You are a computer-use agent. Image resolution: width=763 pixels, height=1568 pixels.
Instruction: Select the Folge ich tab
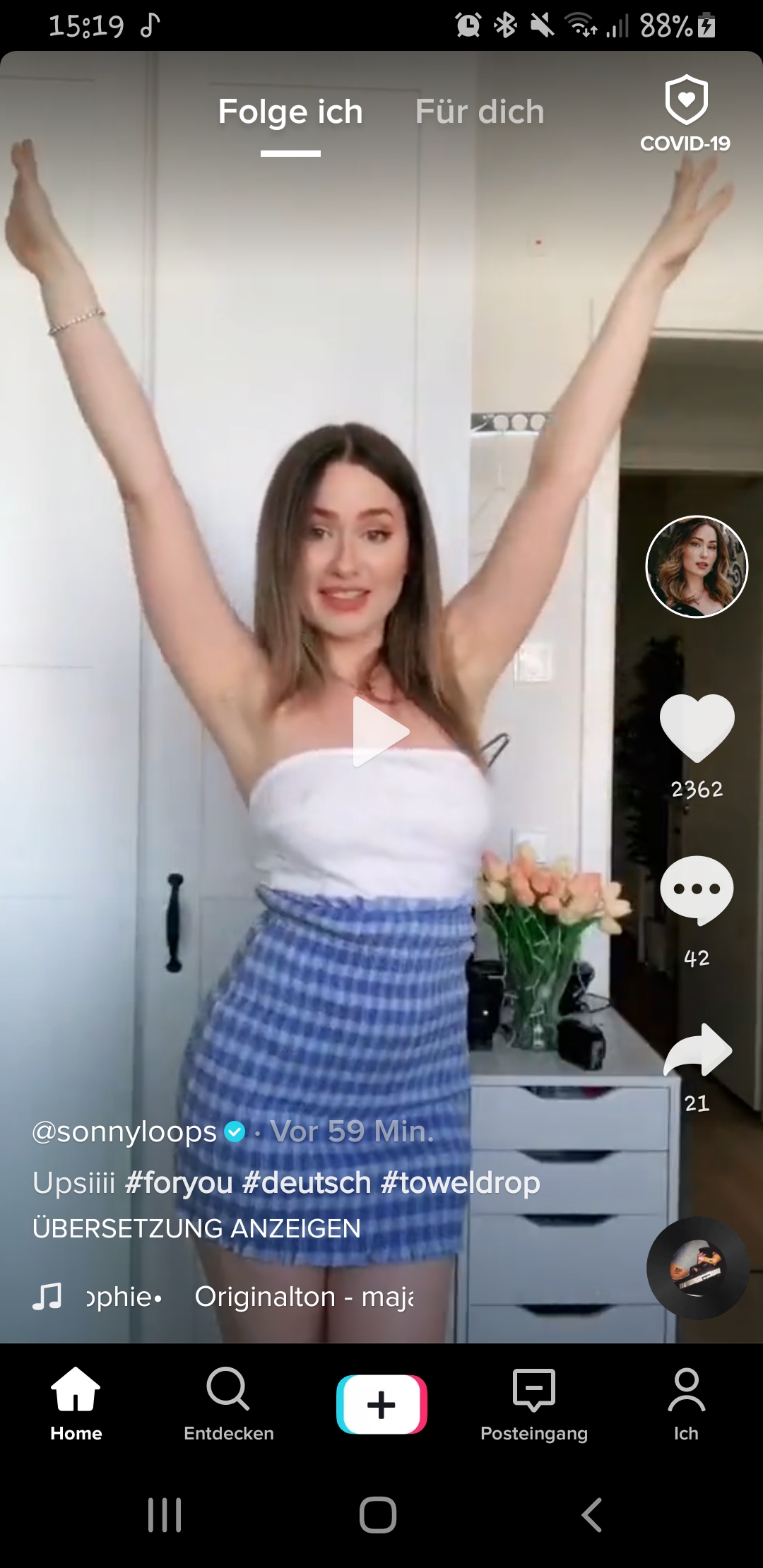point(290,112)
